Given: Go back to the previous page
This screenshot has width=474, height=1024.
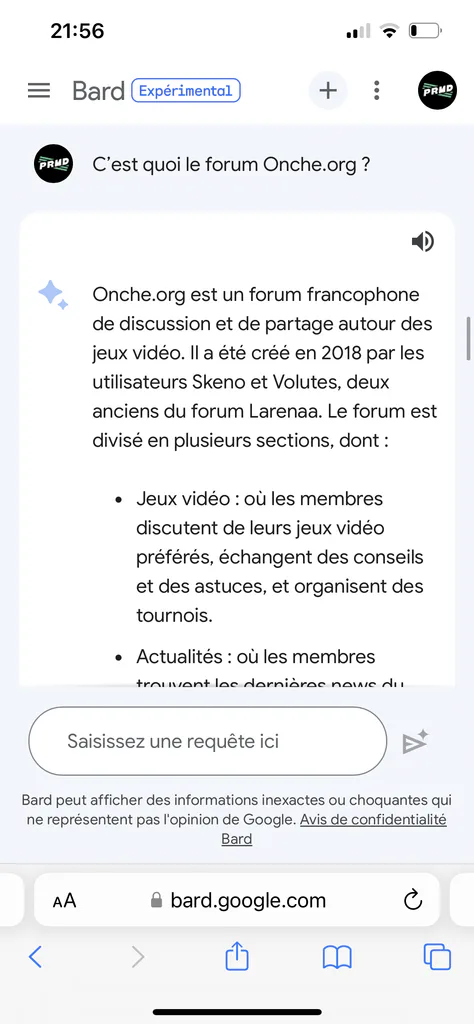Looking at the screenshot, I should (x=35, y=957).
